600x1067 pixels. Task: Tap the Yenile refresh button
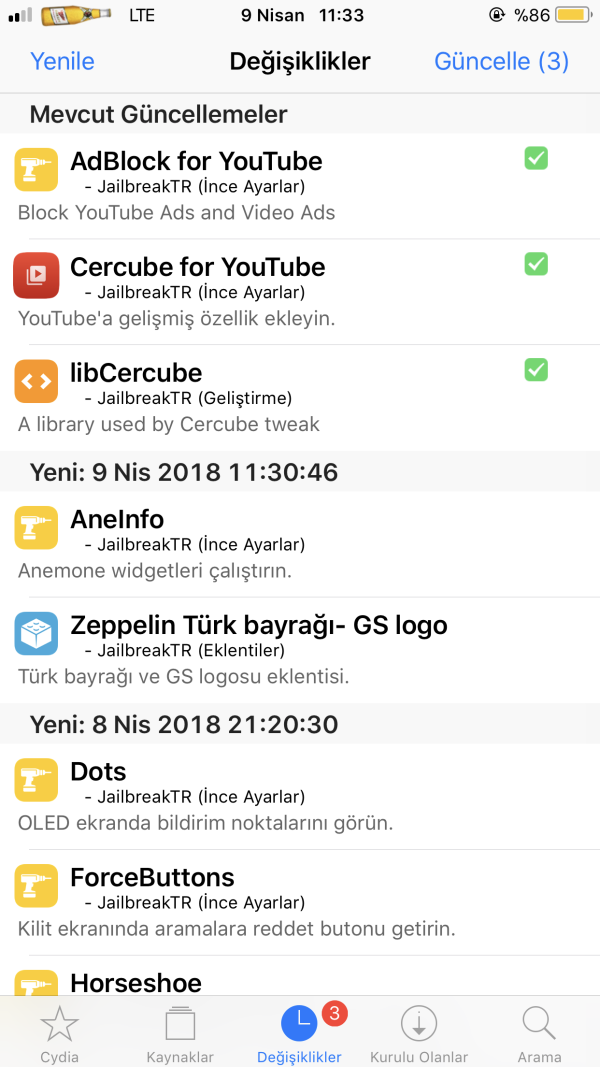point(62,61)
